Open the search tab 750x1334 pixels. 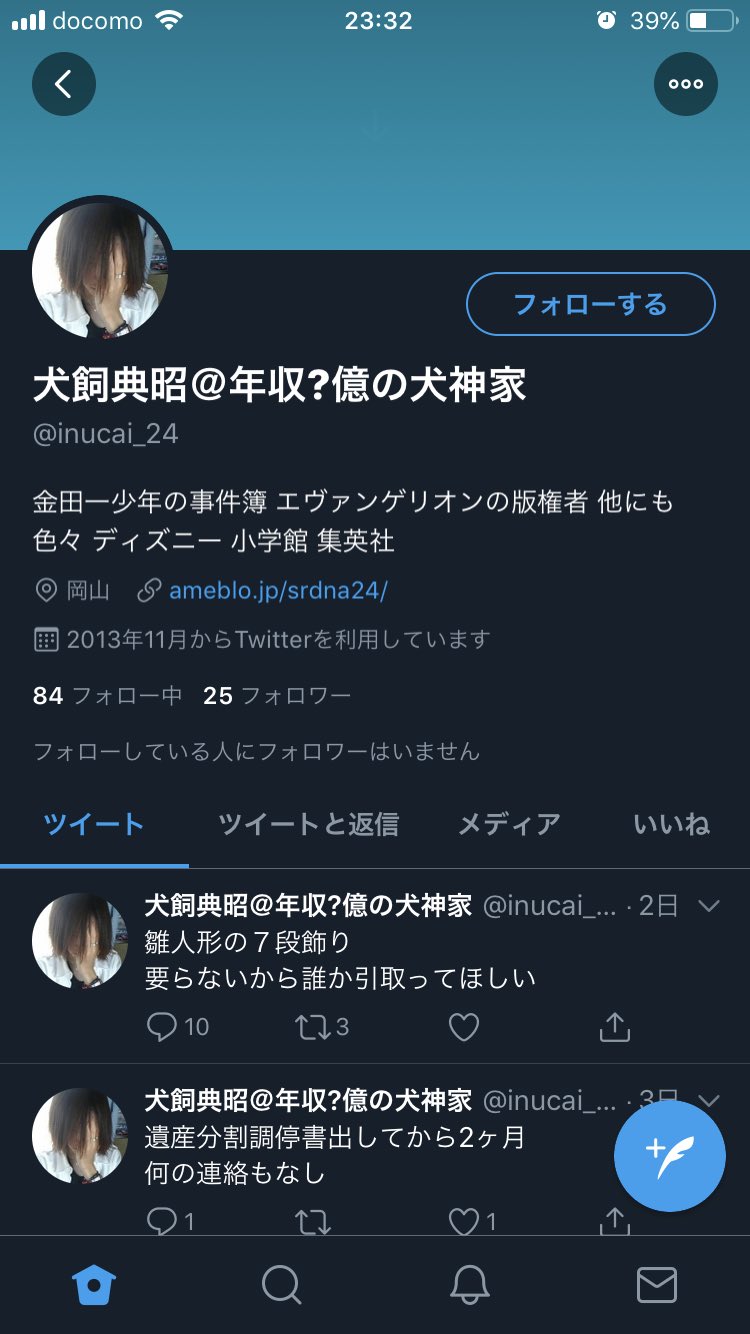(282, 1285)
